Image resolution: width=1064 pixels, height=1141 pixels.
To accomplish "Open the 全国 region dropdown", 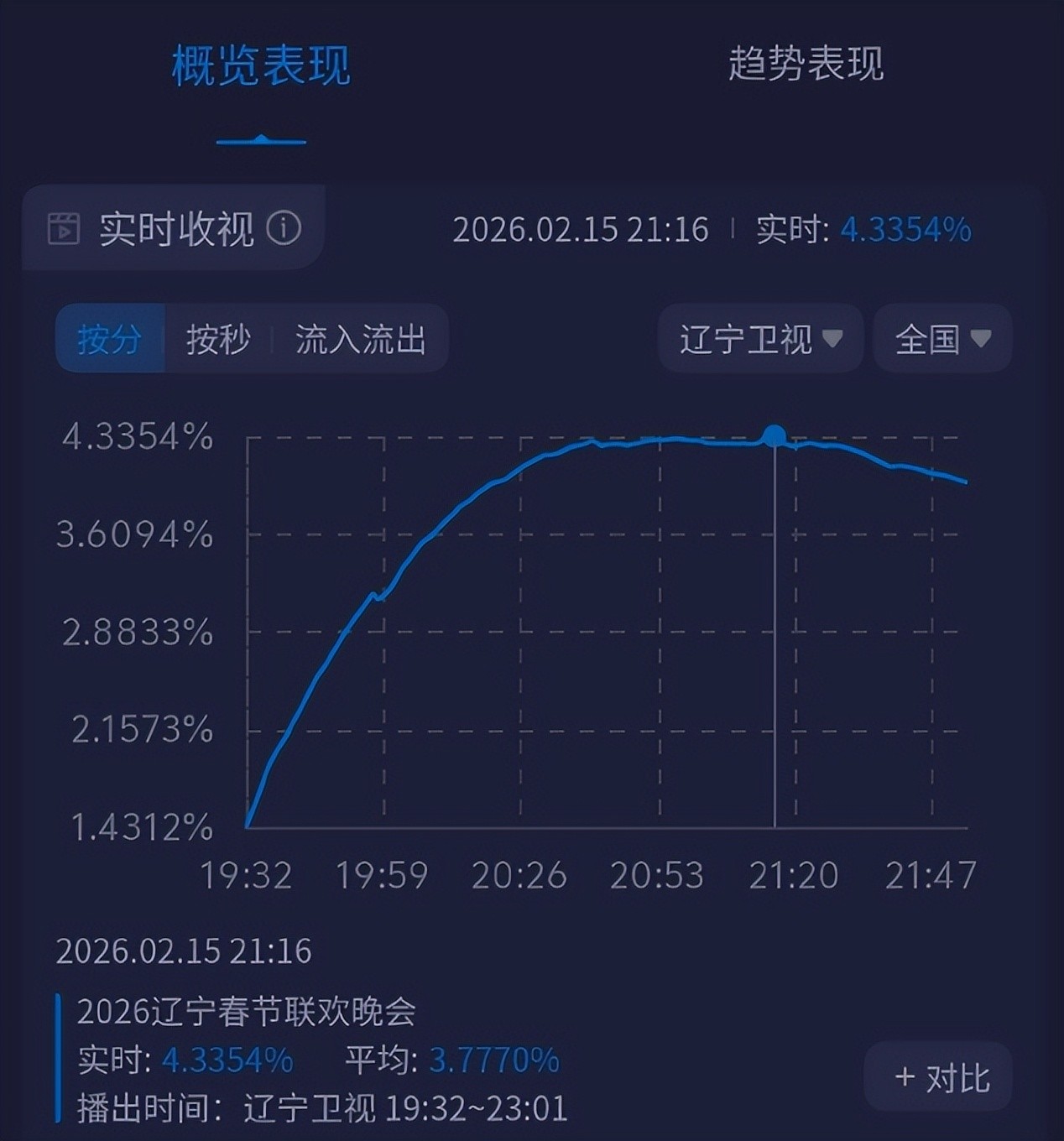I will tap(942, 339).
